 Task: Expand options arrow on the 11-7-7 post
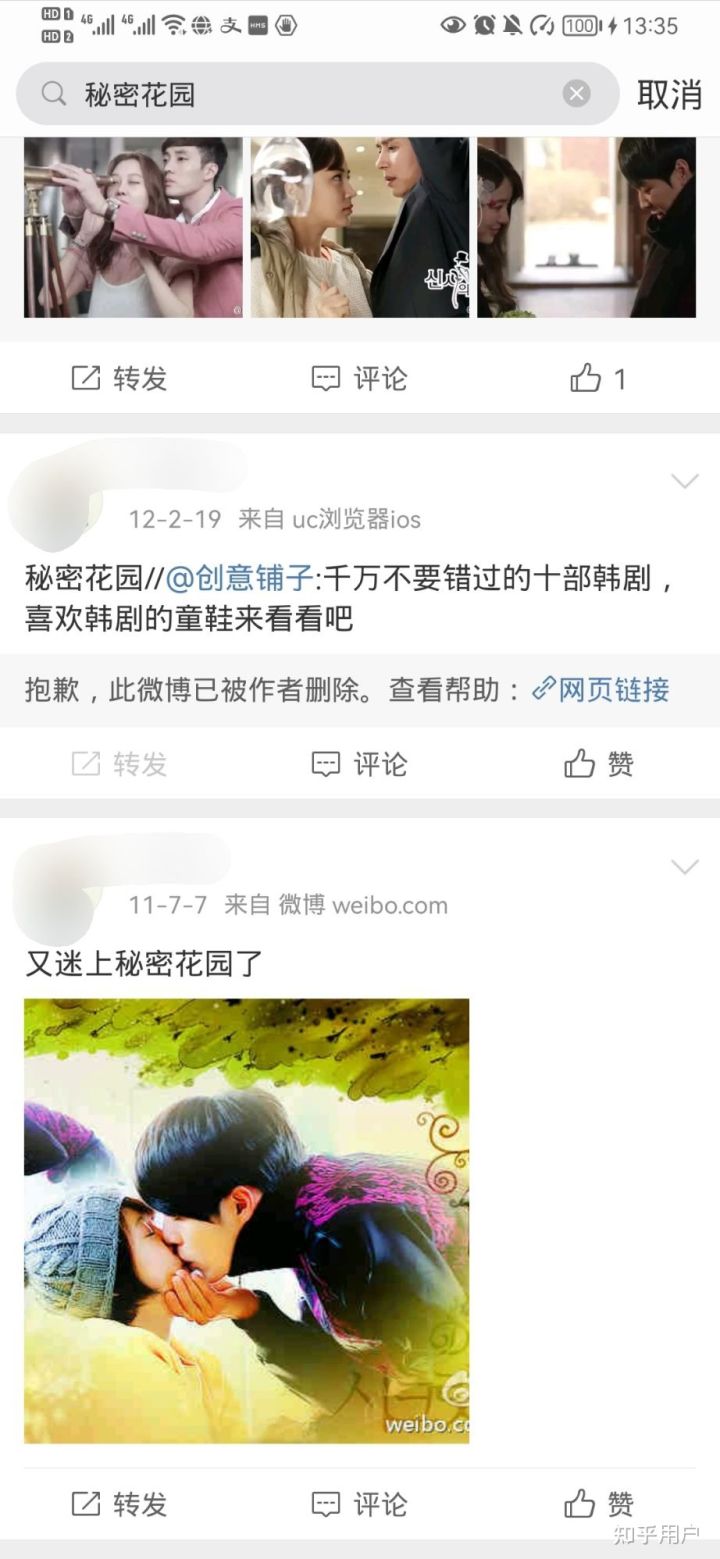pos(684,867)
